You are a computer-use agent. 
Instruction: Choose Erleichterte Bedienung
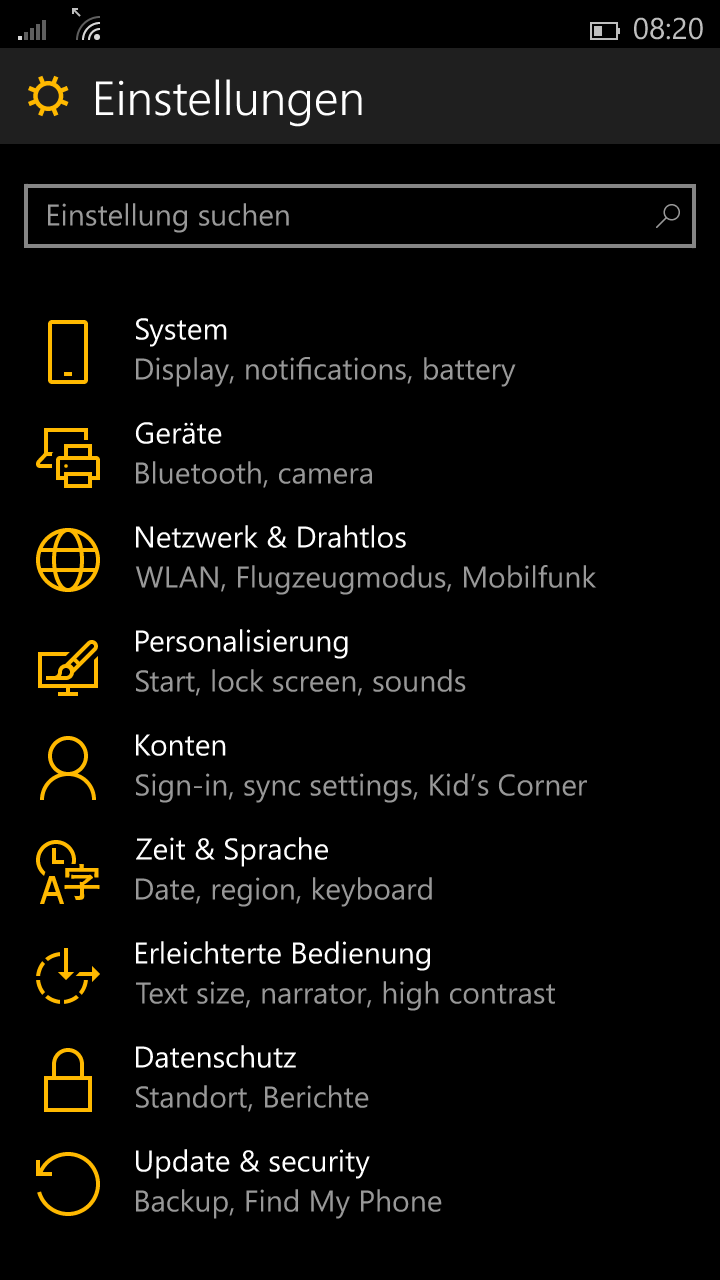[x=344, y=974]
